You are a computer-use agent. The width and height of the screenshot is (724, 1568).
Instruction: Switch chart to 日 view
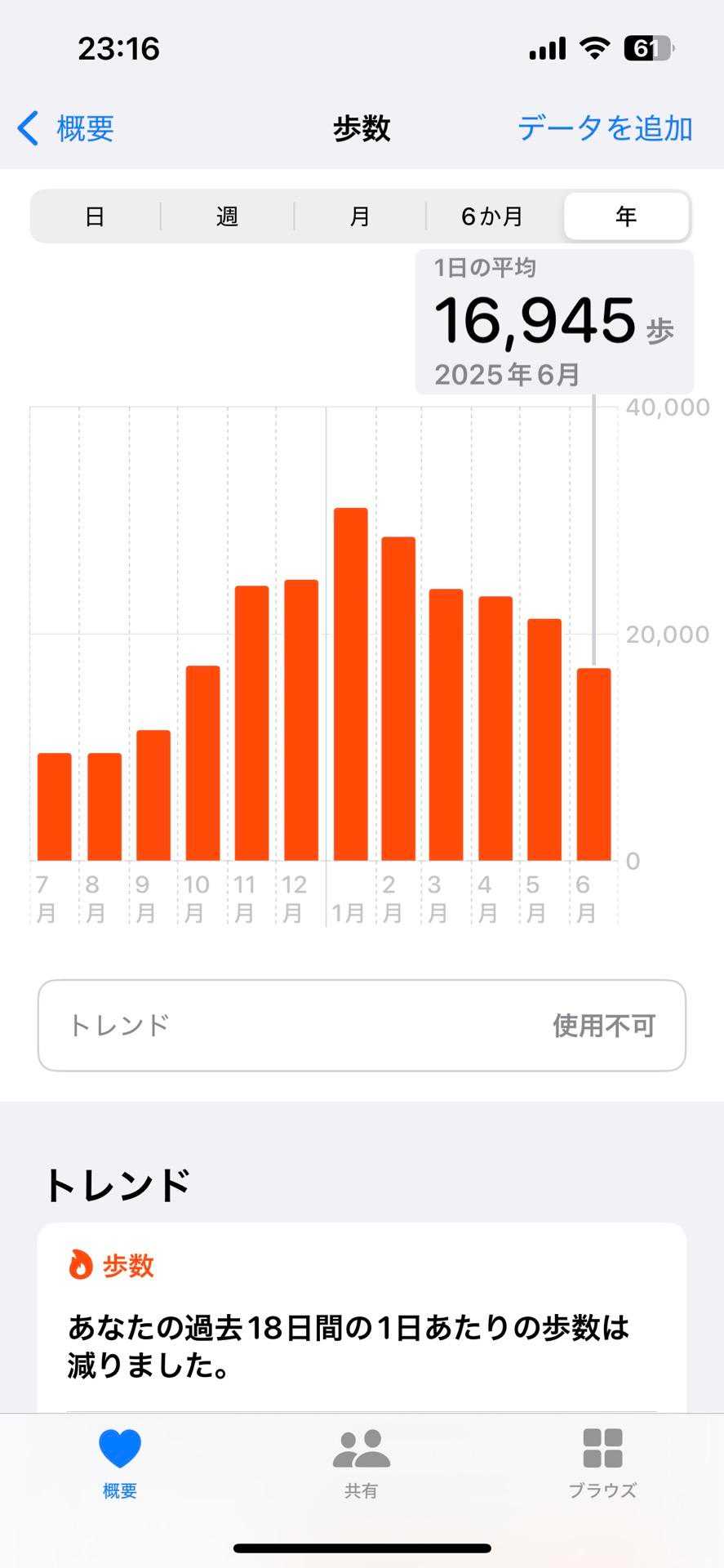tap(95, 216)
